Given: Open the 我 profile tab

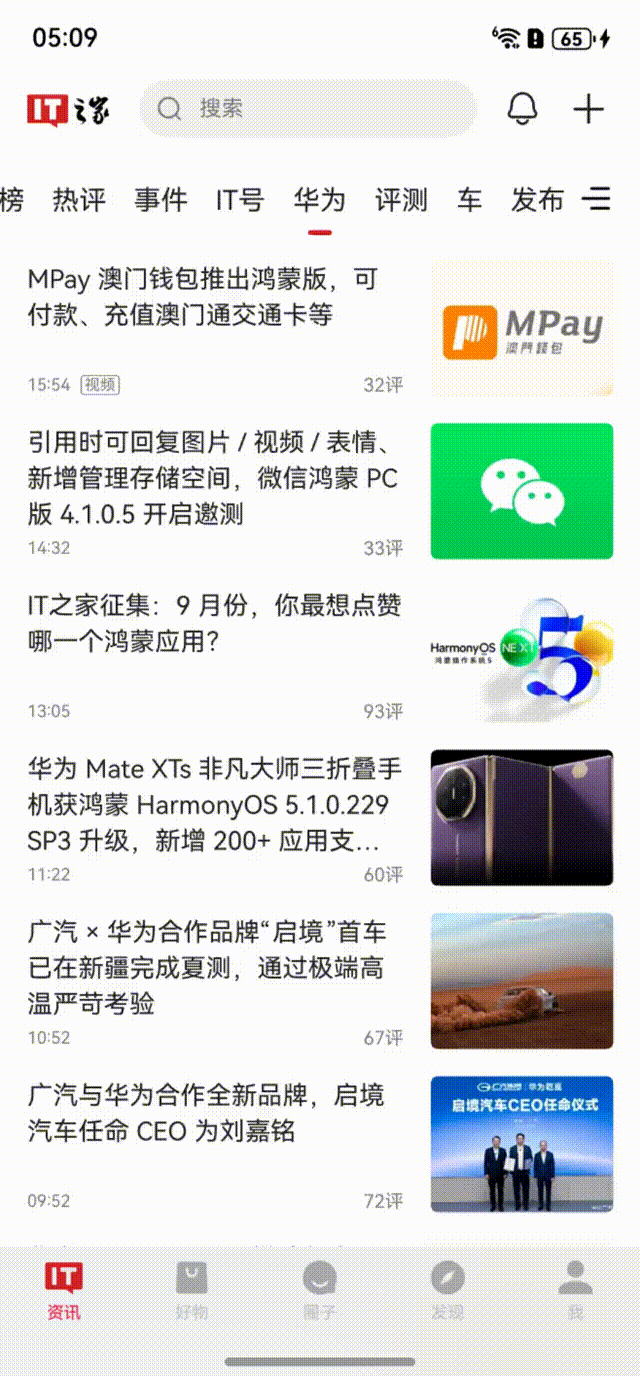Looking at the screenshot, I should point(575,1290).
